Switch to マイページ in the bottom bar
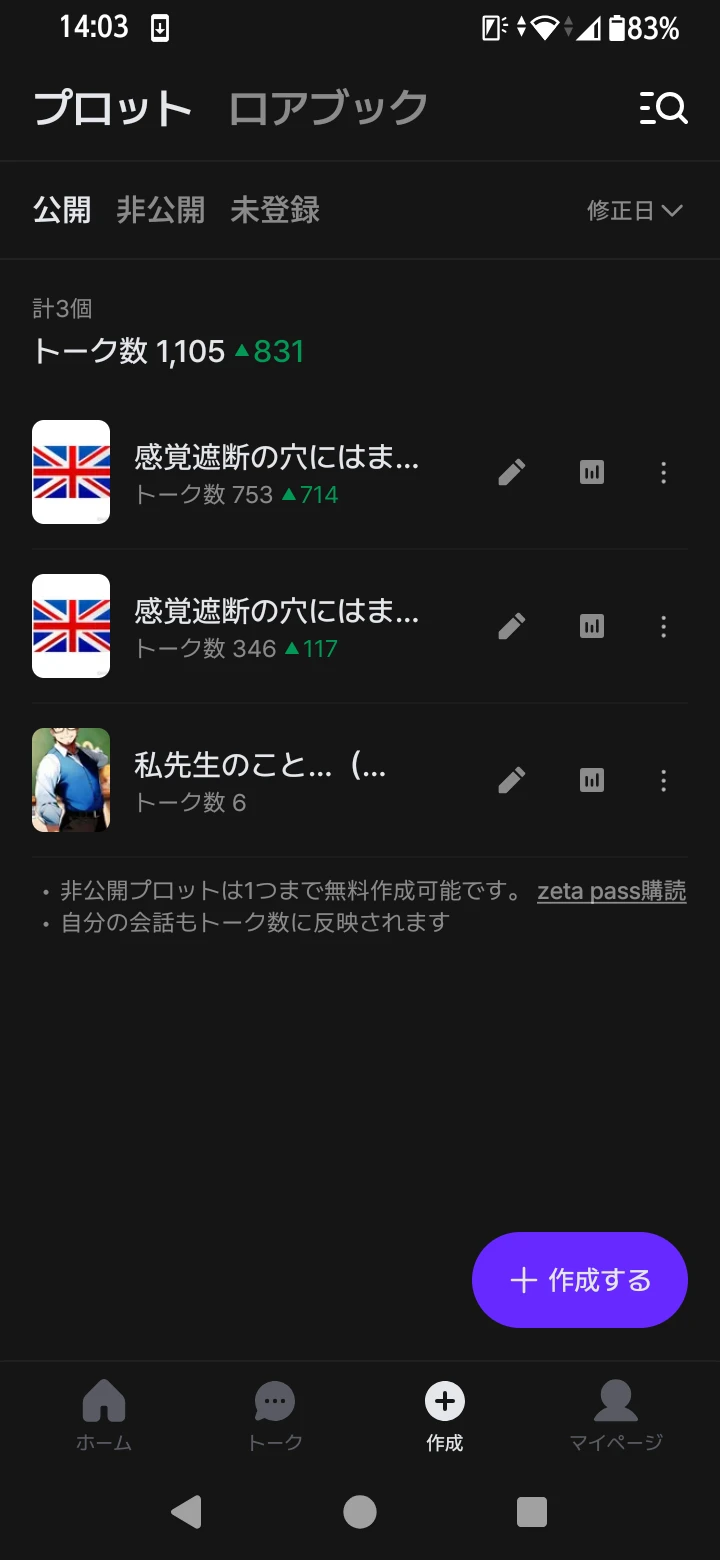 tap(616, 1414)
